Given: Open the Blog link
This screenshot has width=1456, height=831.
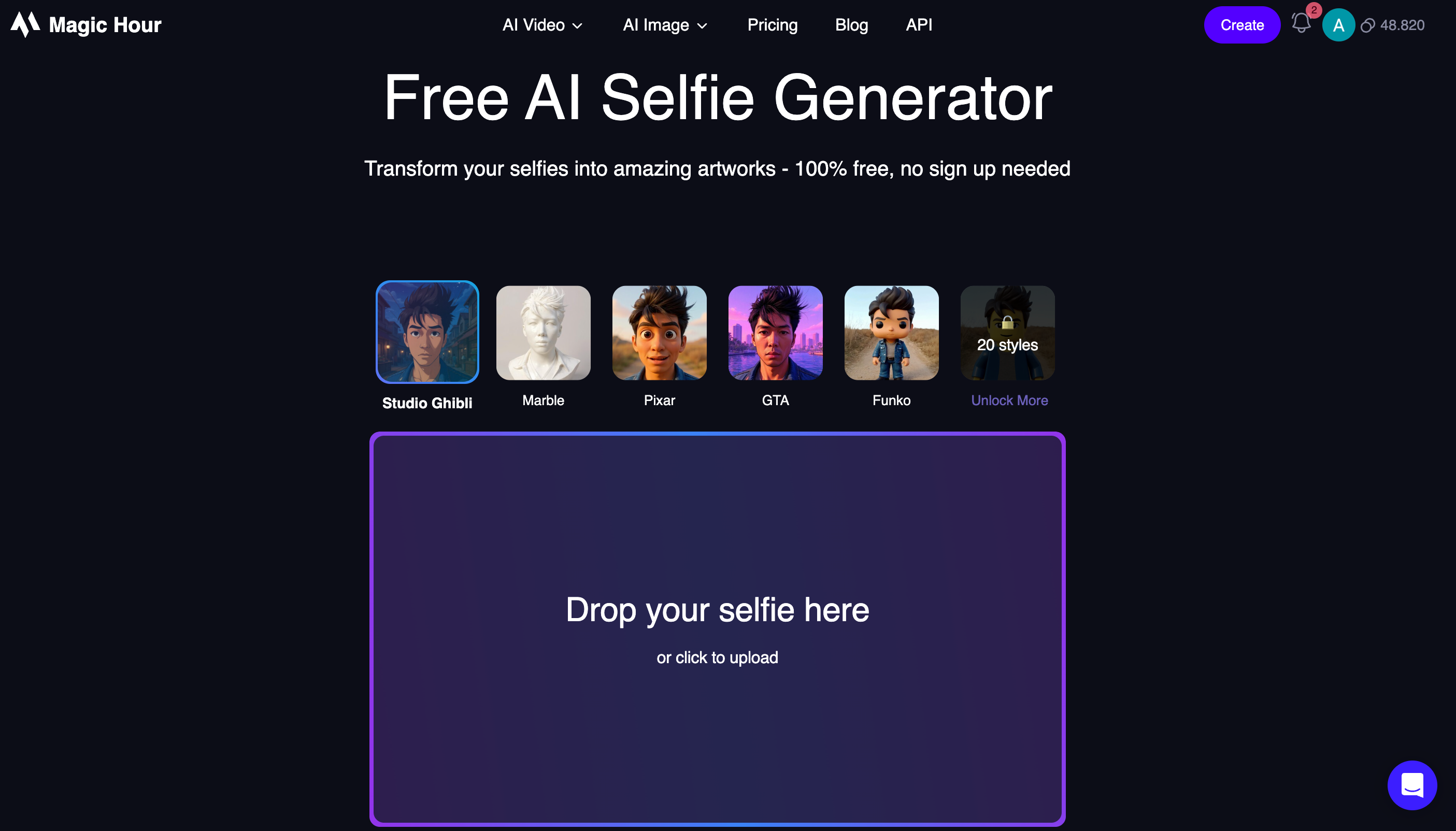Looking at the screenshot, I should coord(851,25).
